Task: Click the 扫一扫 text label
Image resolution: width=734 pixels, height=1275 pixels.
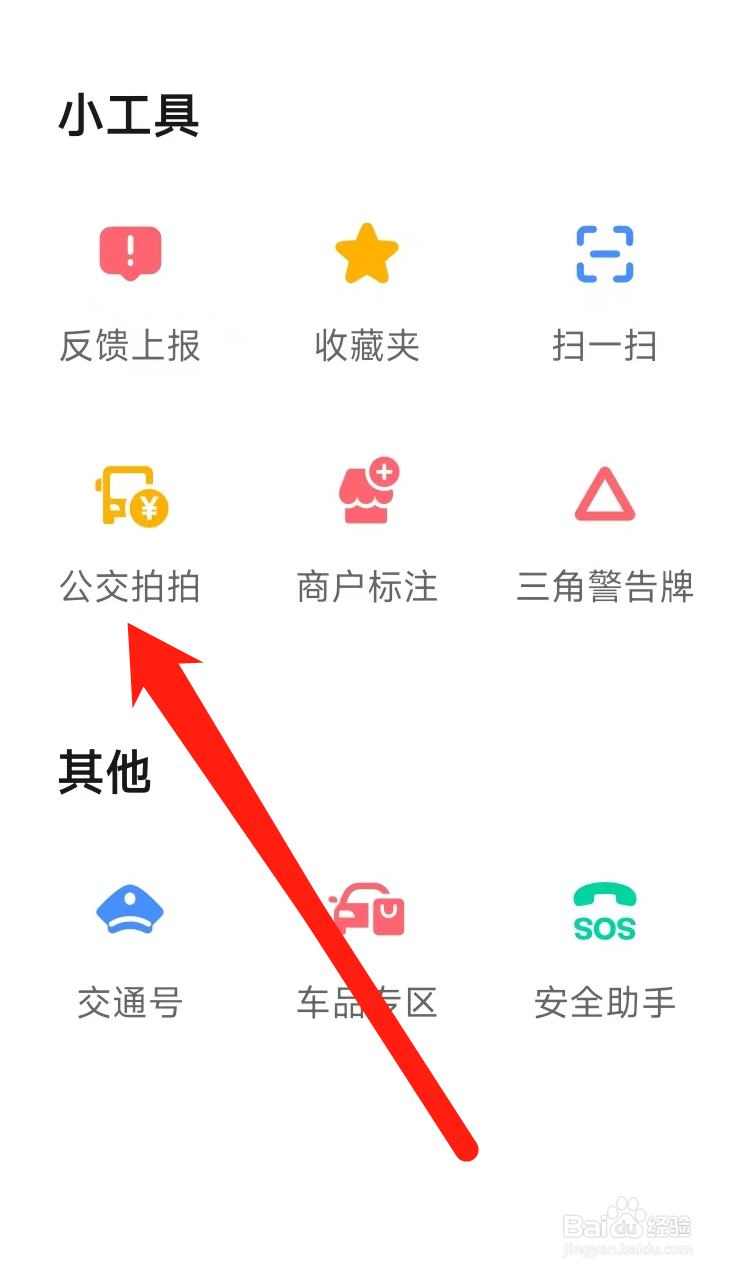Action: 604,346
